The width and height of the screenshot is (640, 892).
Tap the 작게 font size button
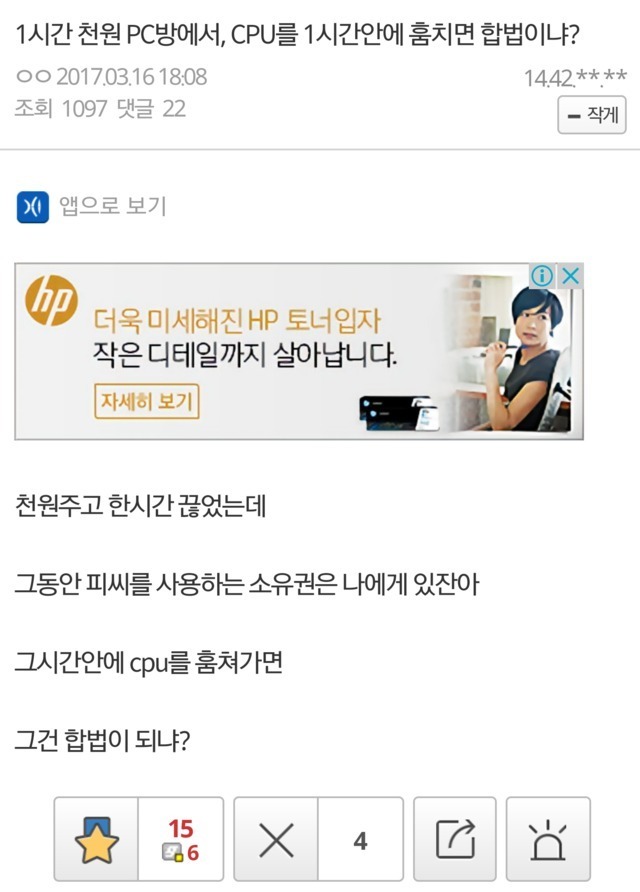coord(591,115)
